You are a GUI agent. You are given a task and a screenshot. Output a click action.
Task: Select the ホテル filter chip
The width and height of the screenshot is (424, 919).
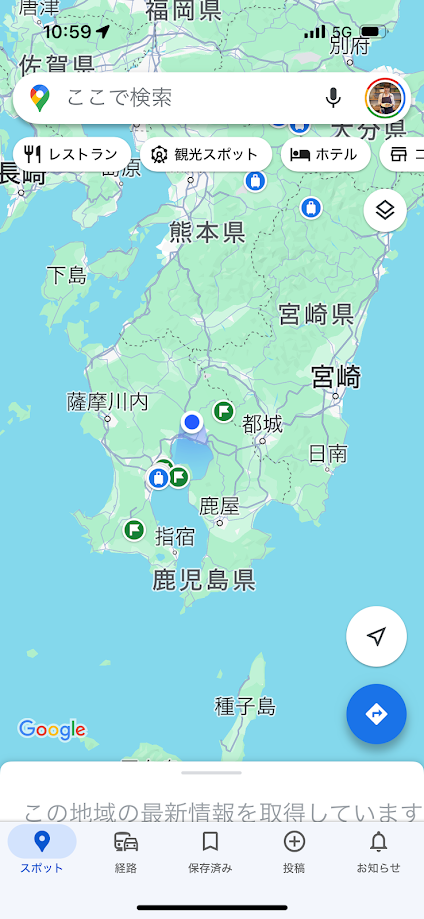pos(325,155)
